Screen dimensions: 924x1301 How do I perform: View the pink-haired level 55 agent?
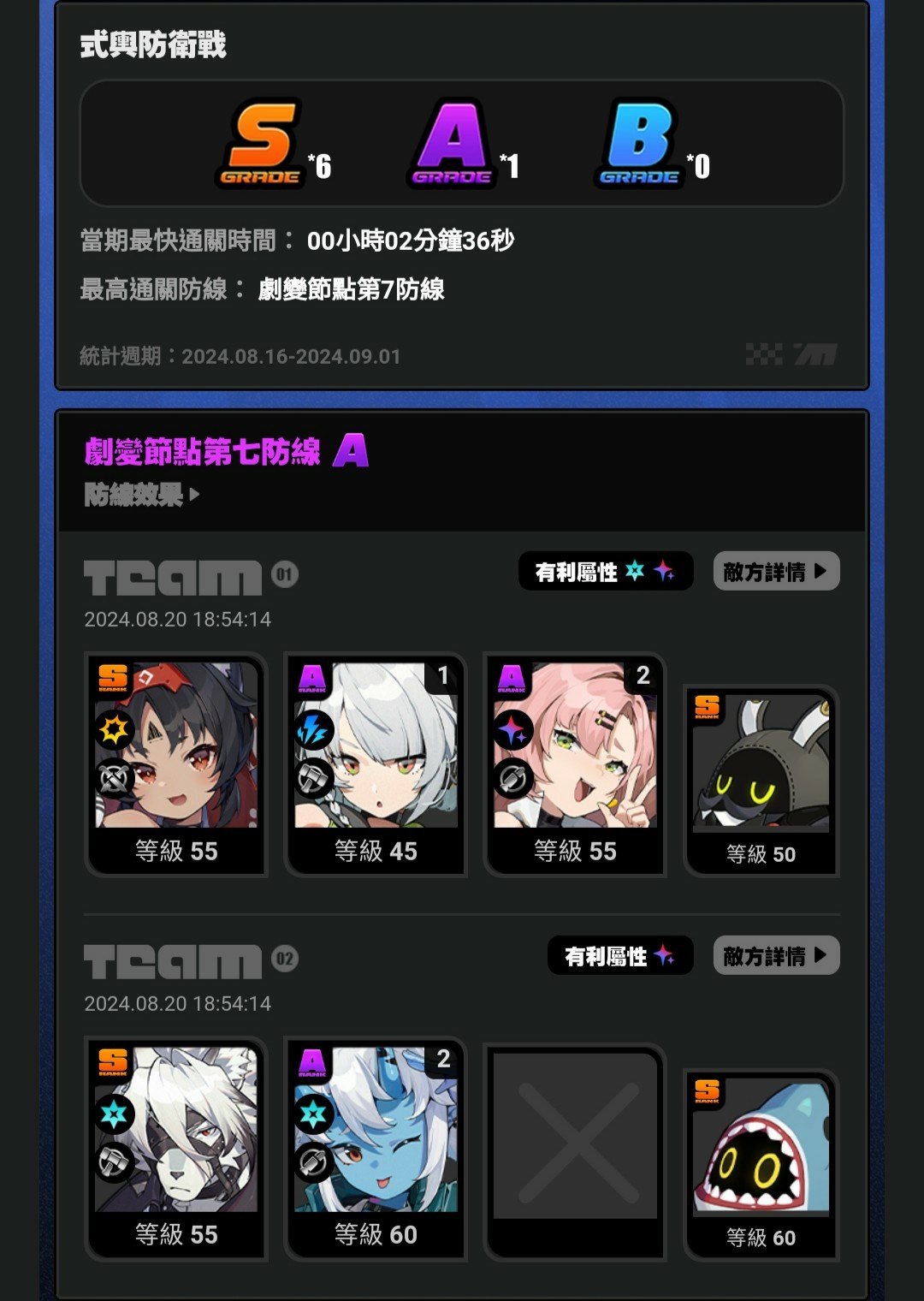click(575, 763)
